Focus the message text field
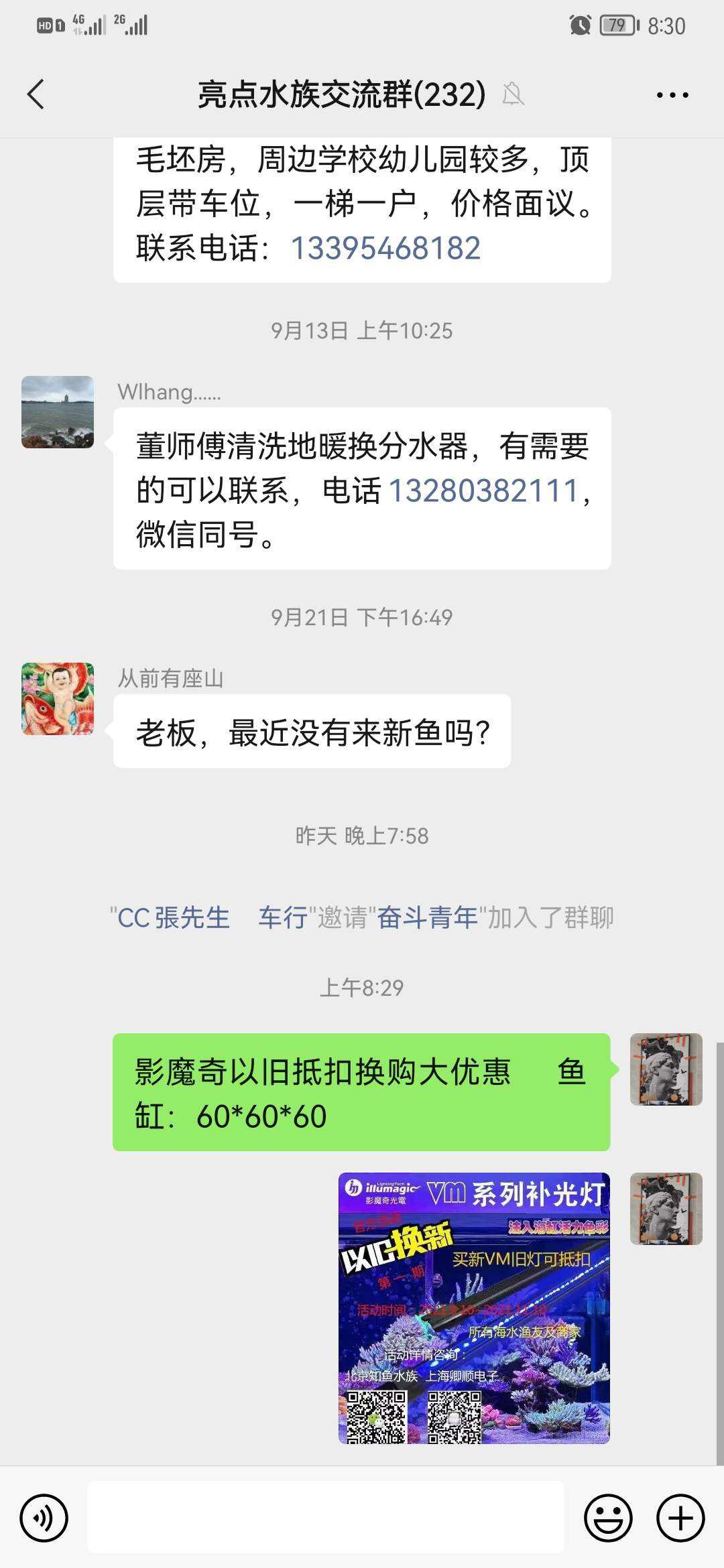 click(x=325, y=1518)
